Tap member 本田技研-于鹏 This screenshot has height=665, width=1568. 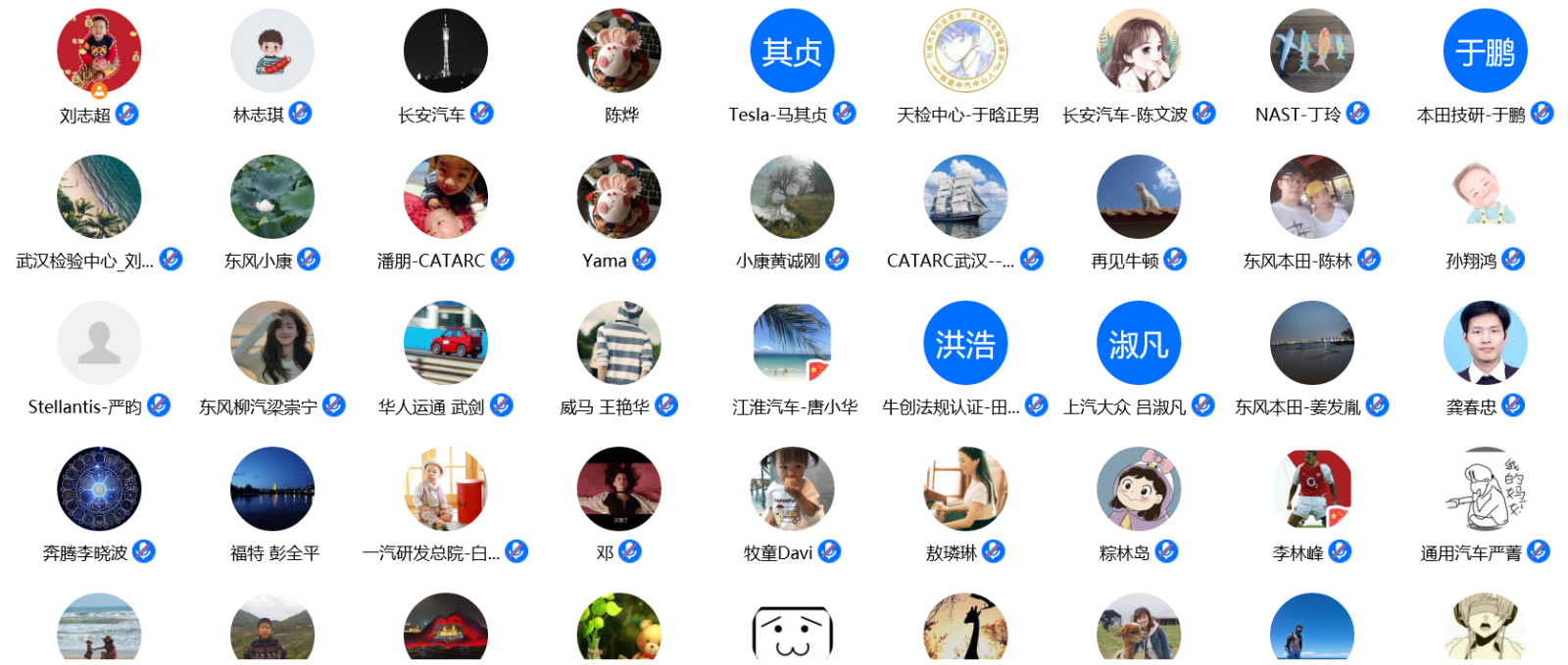pos(1485,52)
